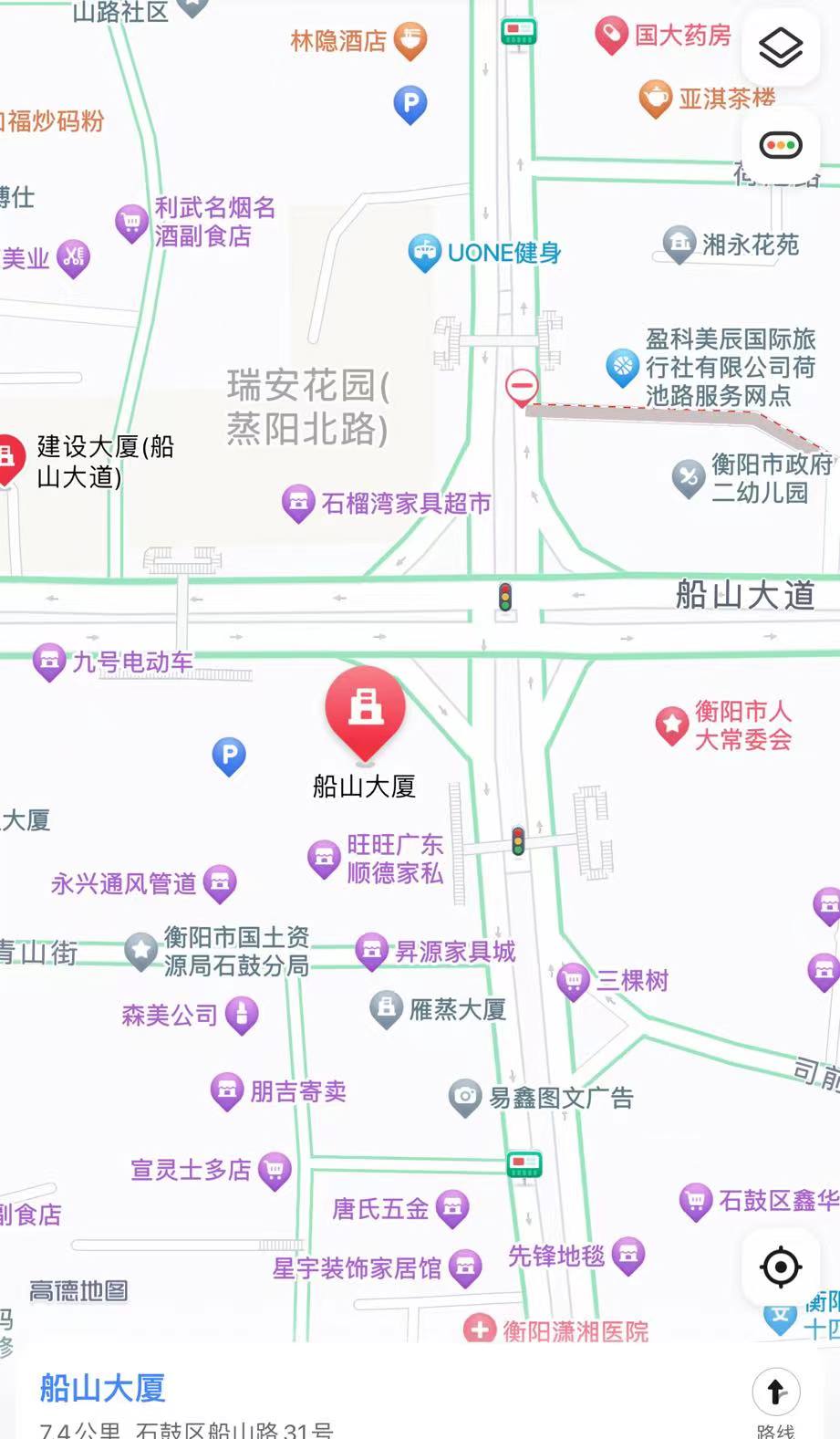
Task: Select the 林隐酒店 map marker
Action: (x=410, y=40)
